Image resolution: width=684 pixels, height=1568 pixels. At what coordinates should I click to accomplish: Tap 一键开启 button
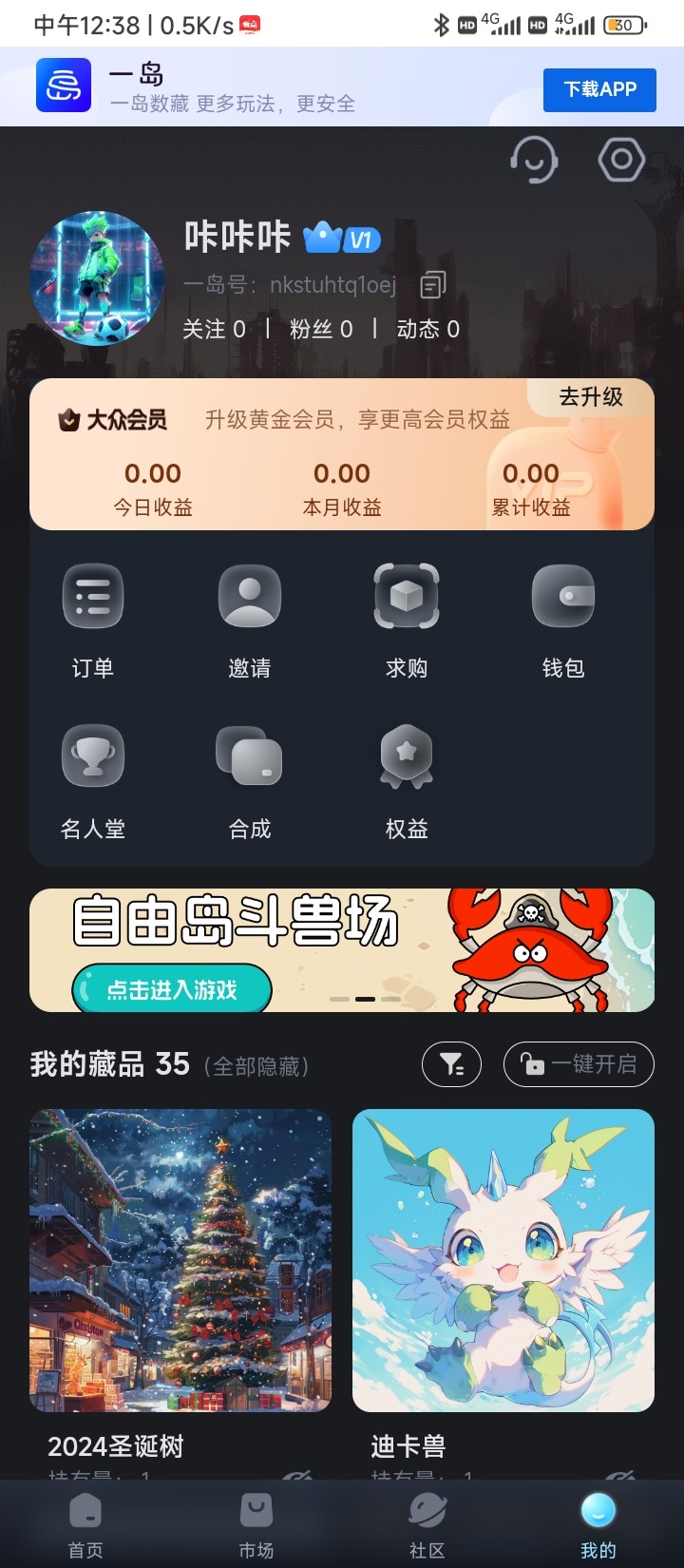click(579, 1064)
